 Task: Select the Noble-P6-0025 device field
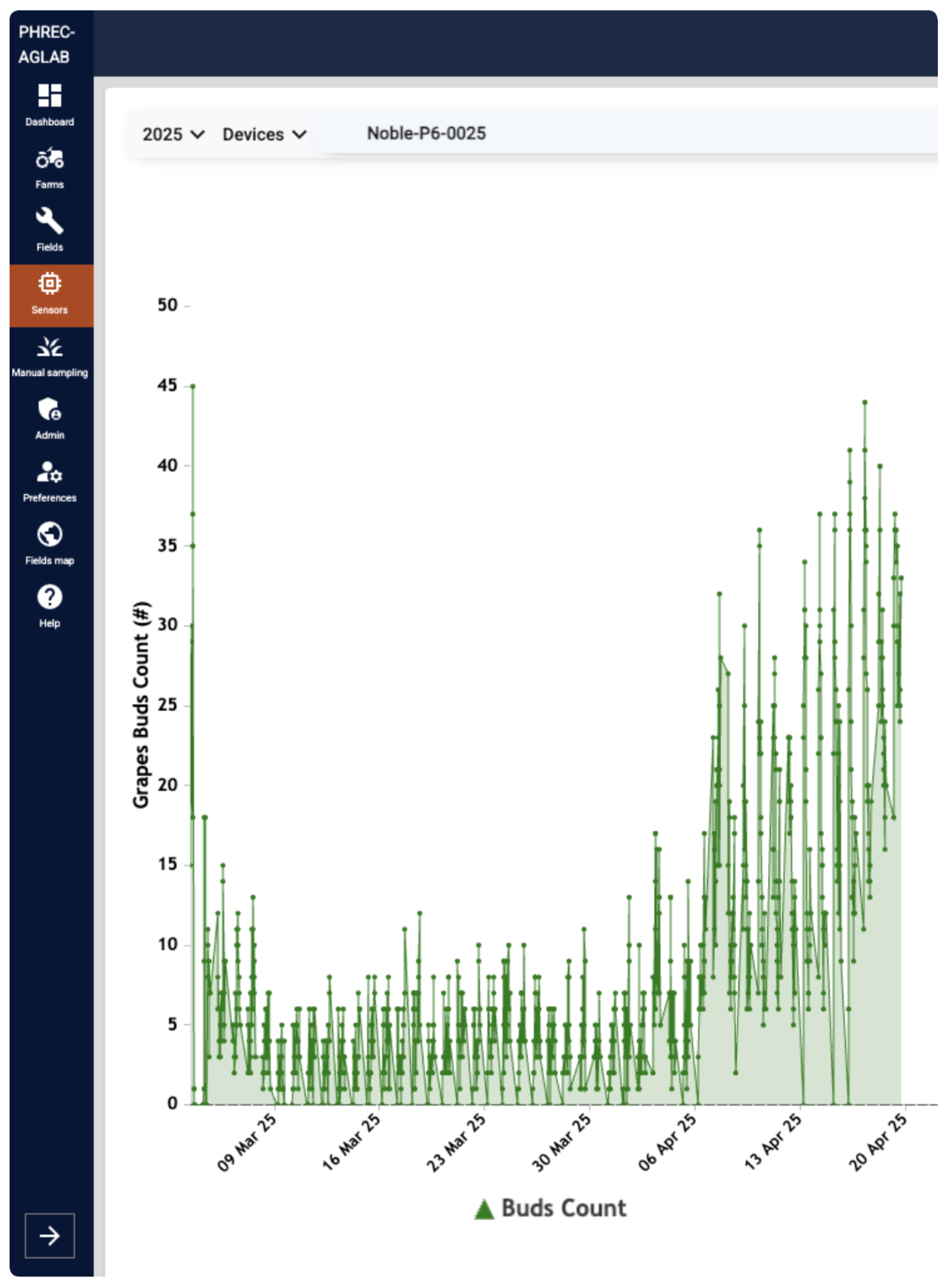pyautogui.click(x=427, y=133)
